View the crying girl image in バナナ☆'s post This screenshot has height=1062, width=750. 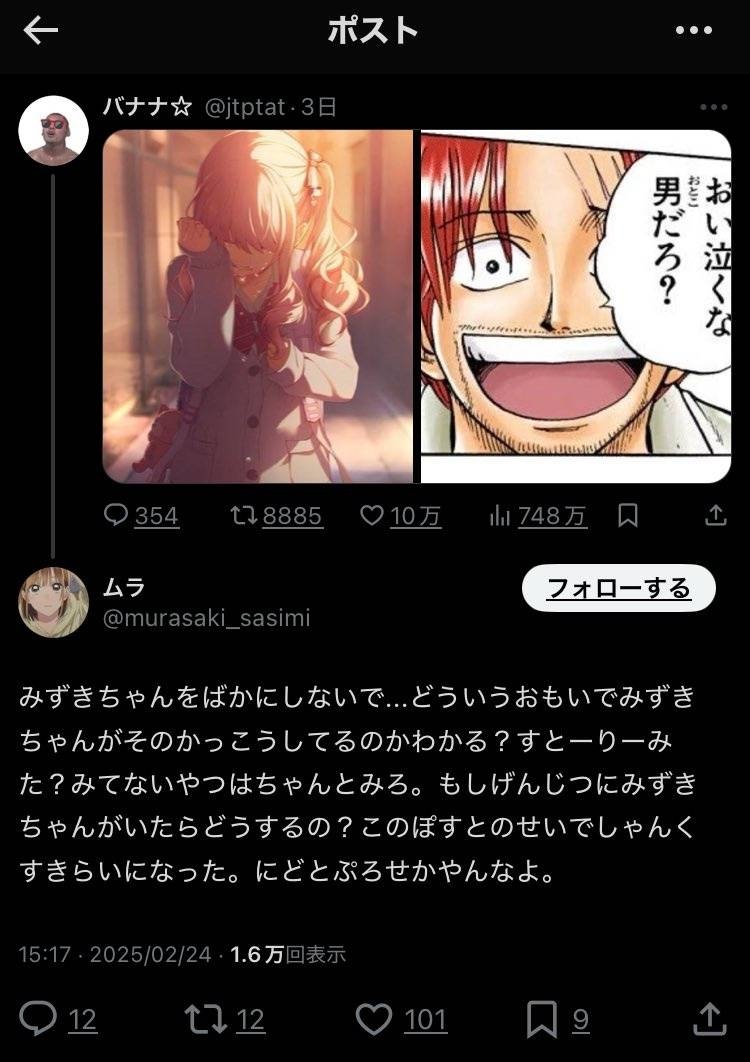(258, 306)
